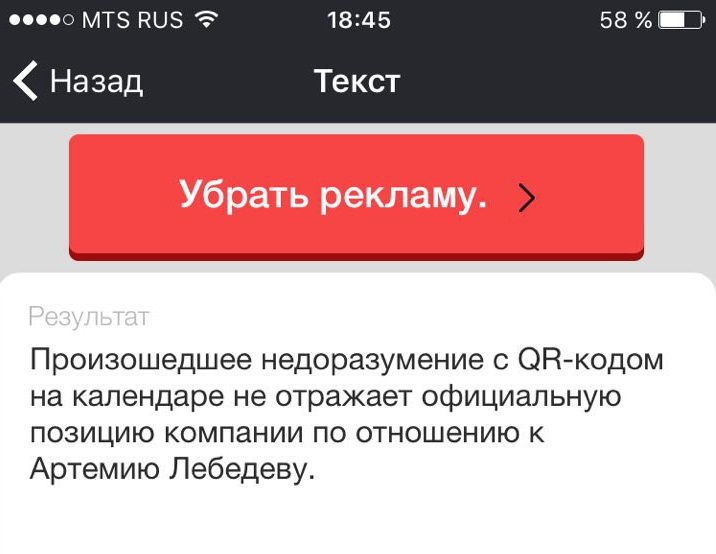Go back using the Назад button

coord(80,81)
